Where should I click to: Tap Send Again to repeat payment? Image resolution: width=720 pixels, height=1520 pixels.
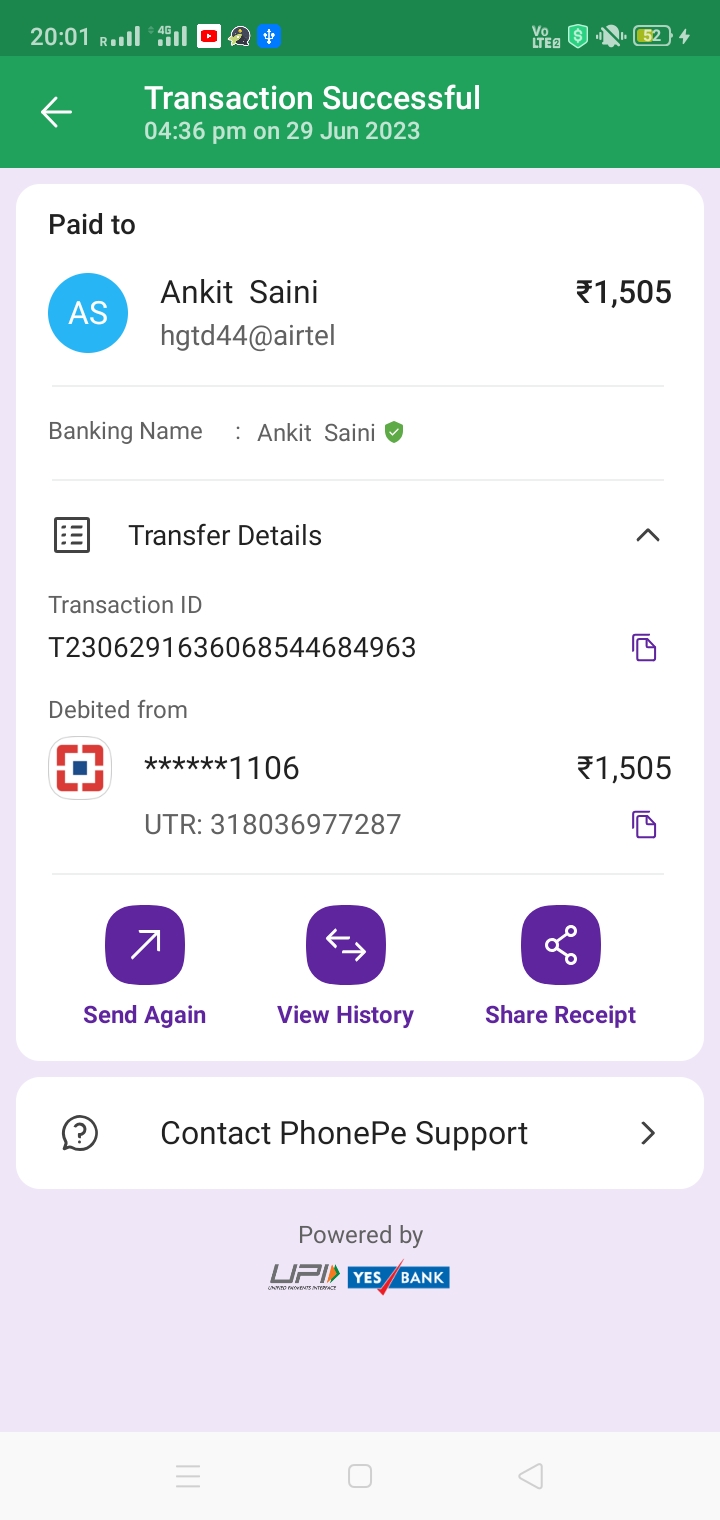point(145,945)
